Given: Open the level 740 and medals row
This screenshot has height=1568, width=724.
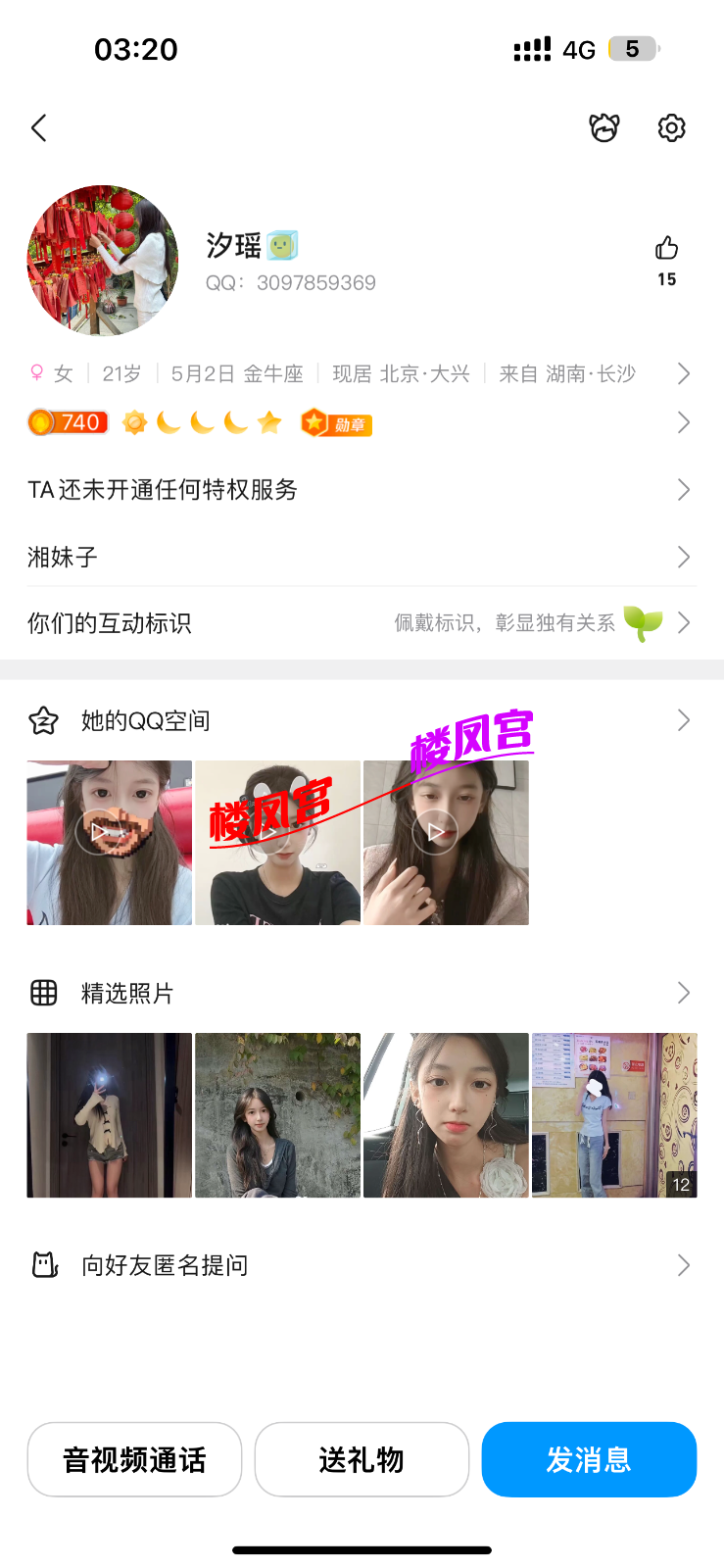Looking at the screenshot, I should point(353,422).
